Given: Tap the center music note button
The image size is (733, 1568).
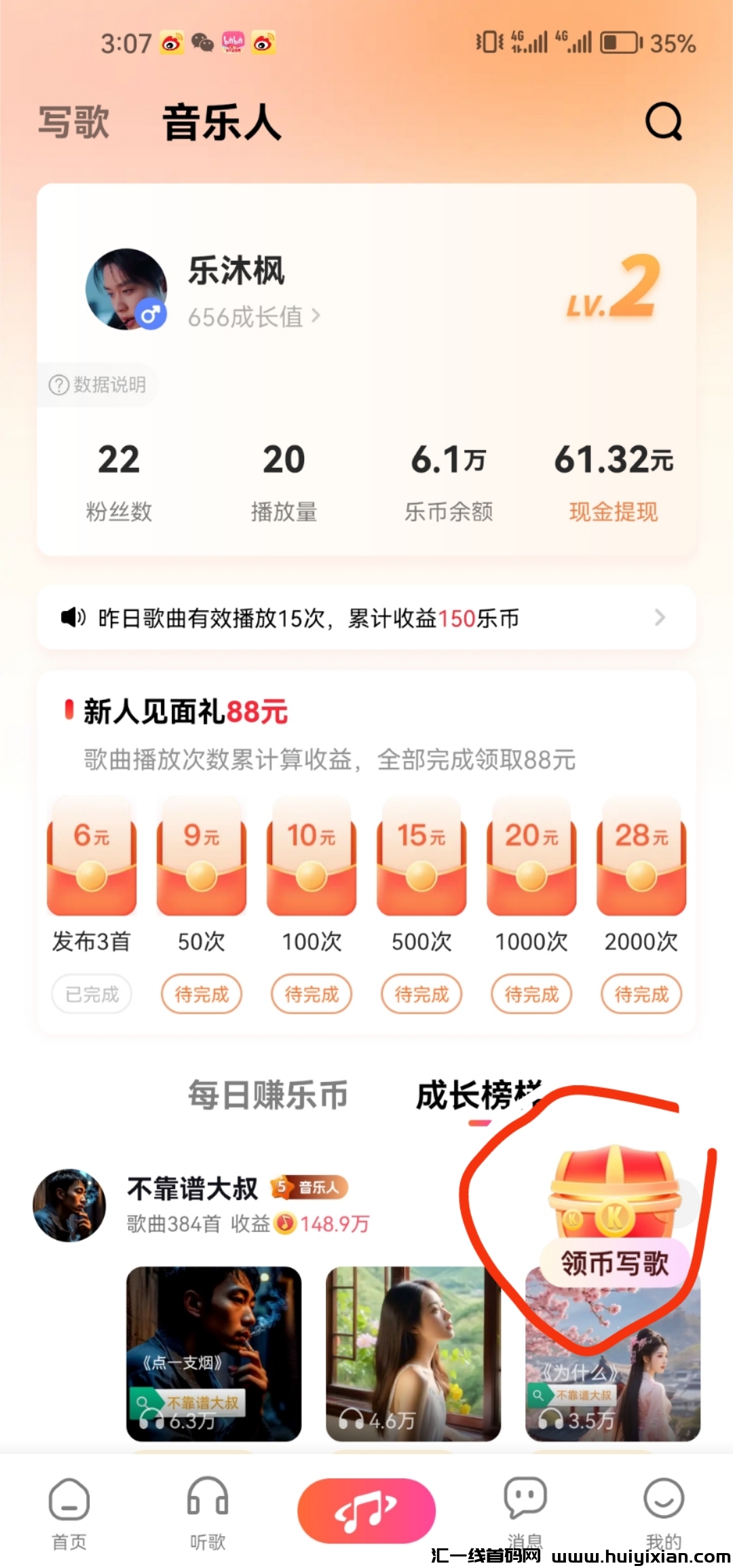Looking at the screenshot, I should [x=366, y=1511].
